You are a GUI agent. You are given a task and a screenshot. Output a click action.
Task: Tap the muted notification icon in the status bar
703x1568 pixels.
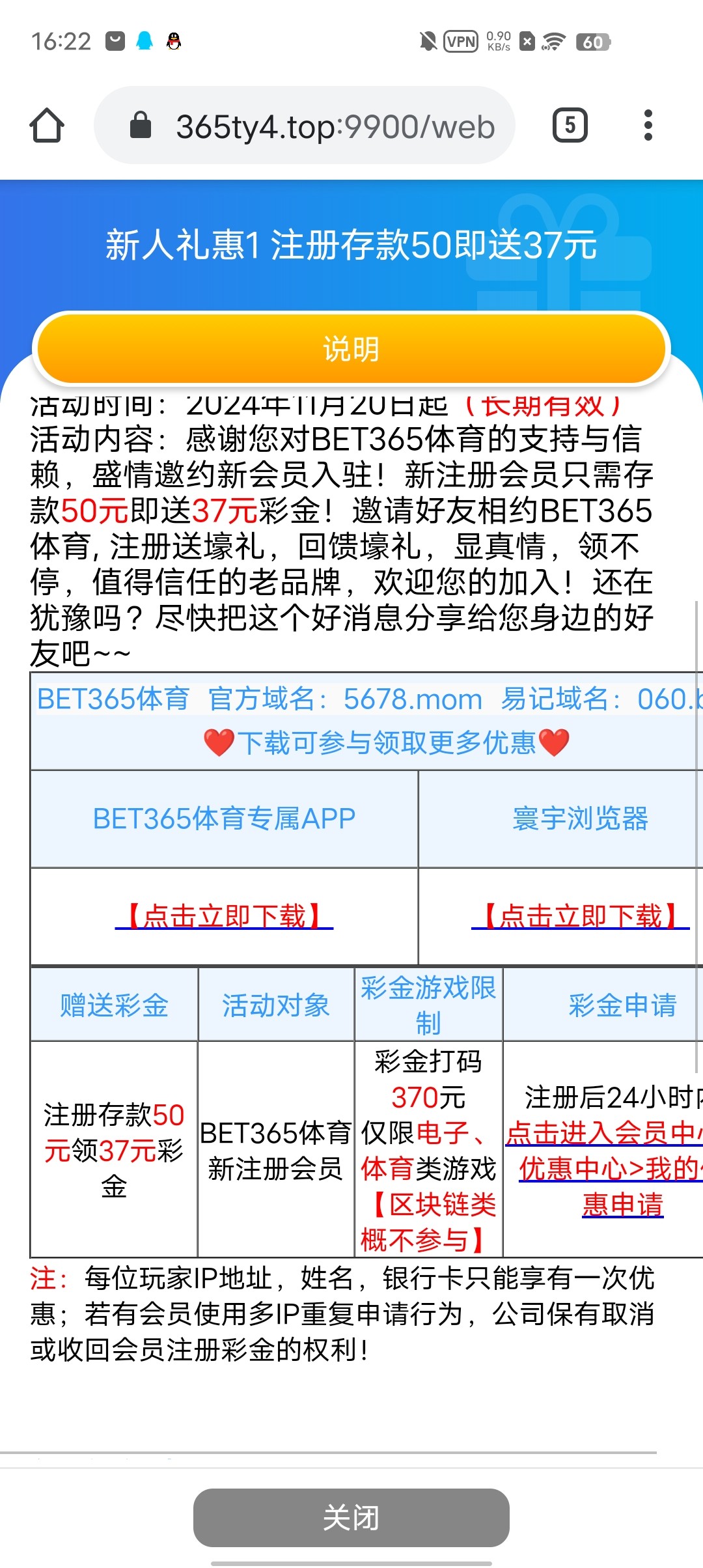(426, 41)
